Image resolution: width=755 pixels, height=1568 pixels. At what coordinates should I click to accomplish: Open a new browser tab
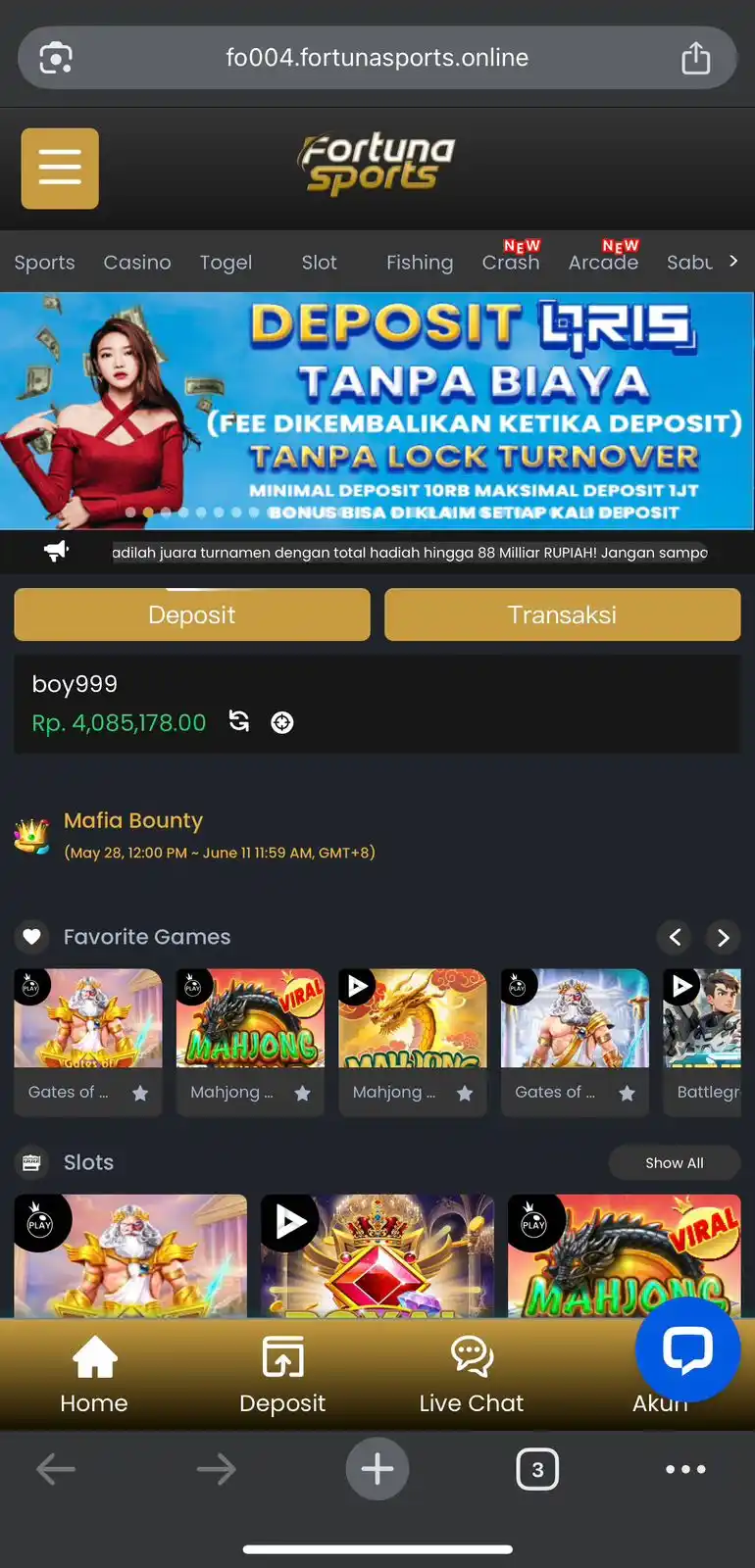coord(377,1469)
